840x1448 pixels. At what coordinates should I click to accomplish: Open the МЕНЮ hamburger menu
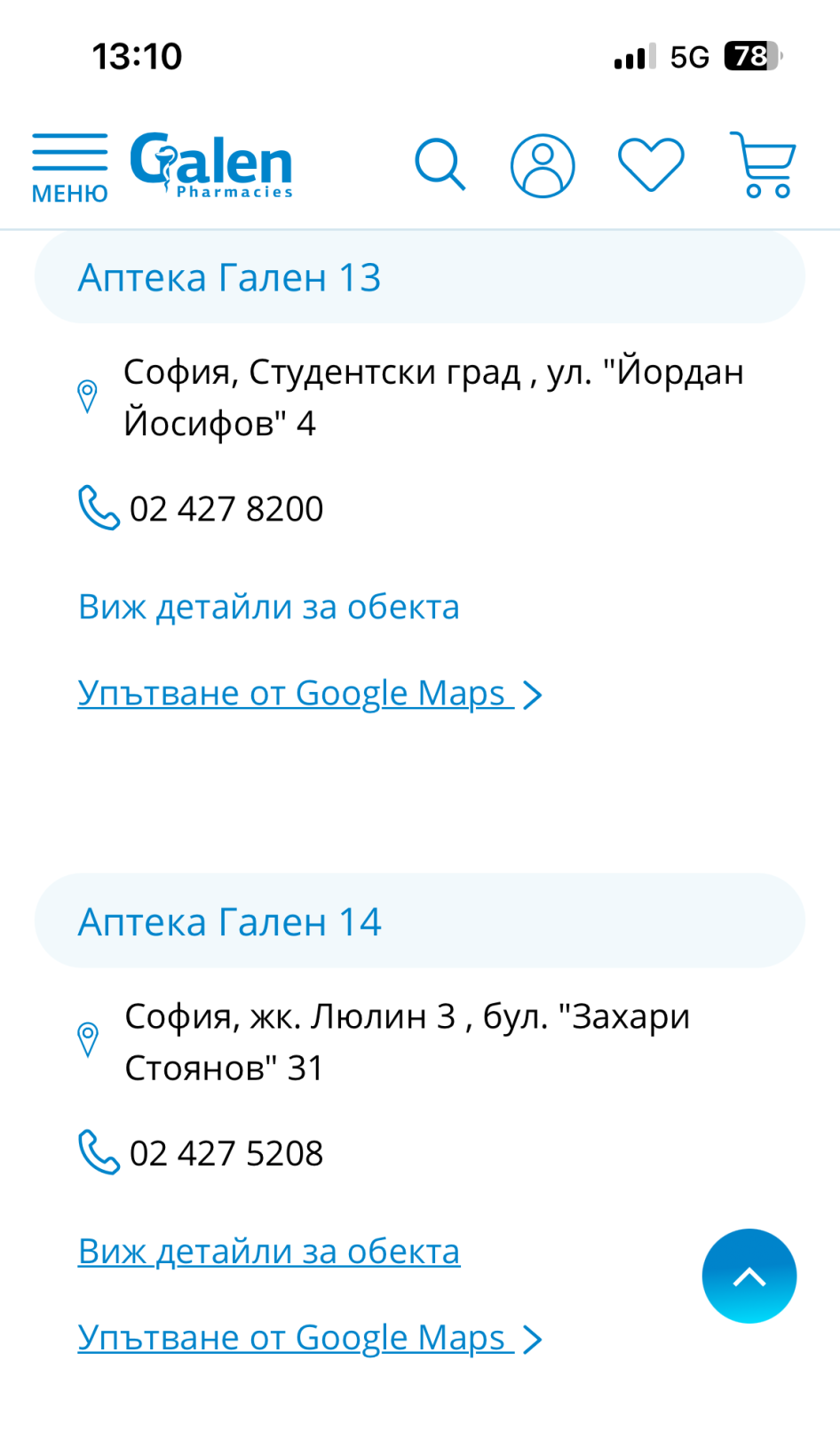click(69, 167)
